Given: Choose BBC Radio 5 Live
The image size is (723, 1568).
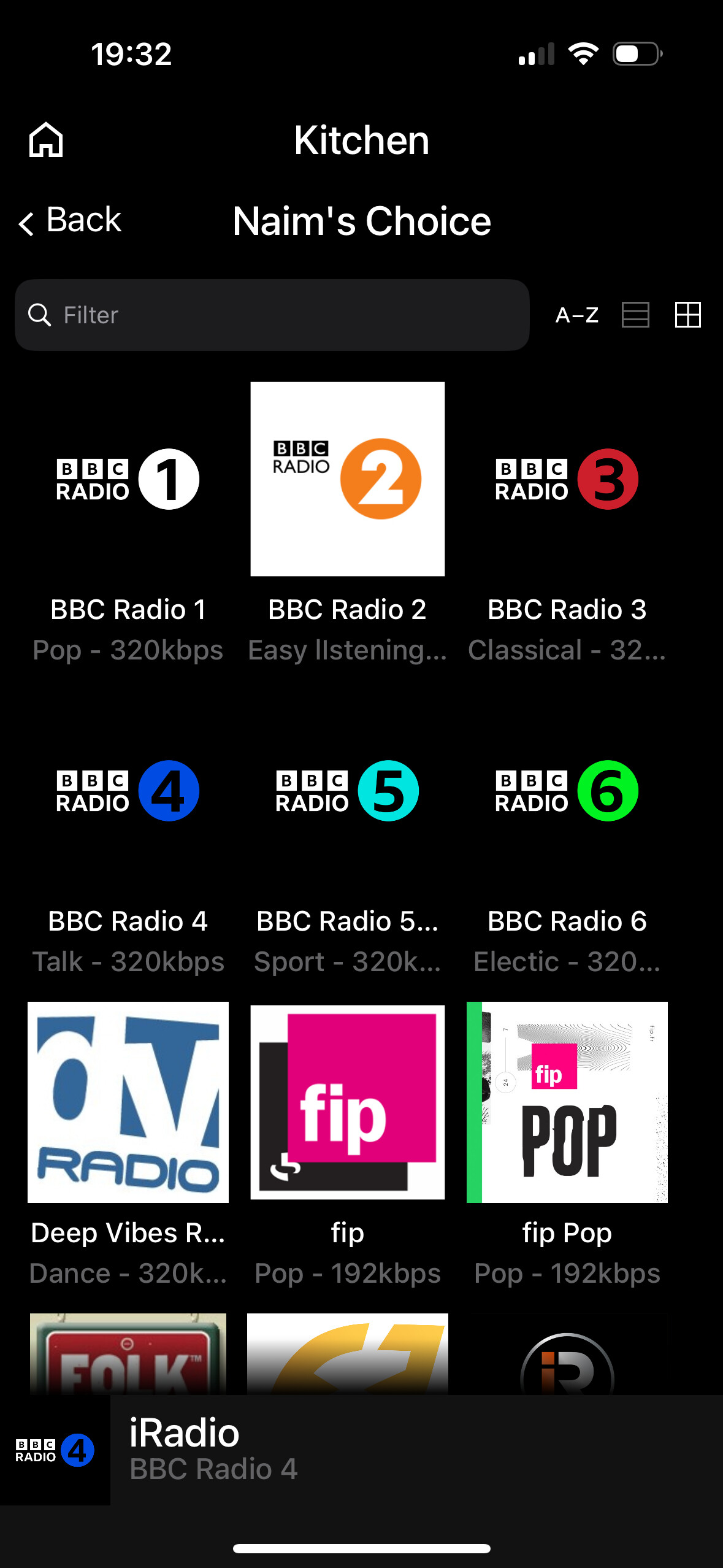Looking at the screenshot, I should click(x=348, y=791).
